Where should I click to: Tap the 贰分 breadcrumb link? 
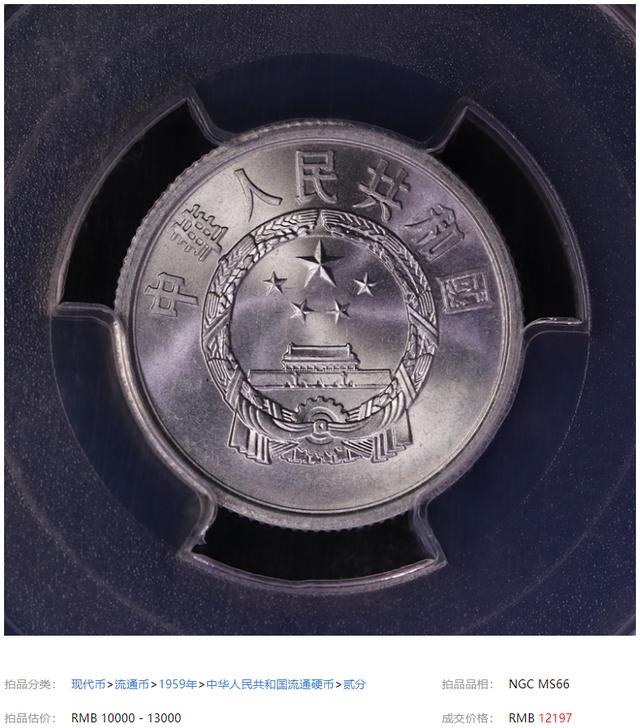click(x=355, y=684)
